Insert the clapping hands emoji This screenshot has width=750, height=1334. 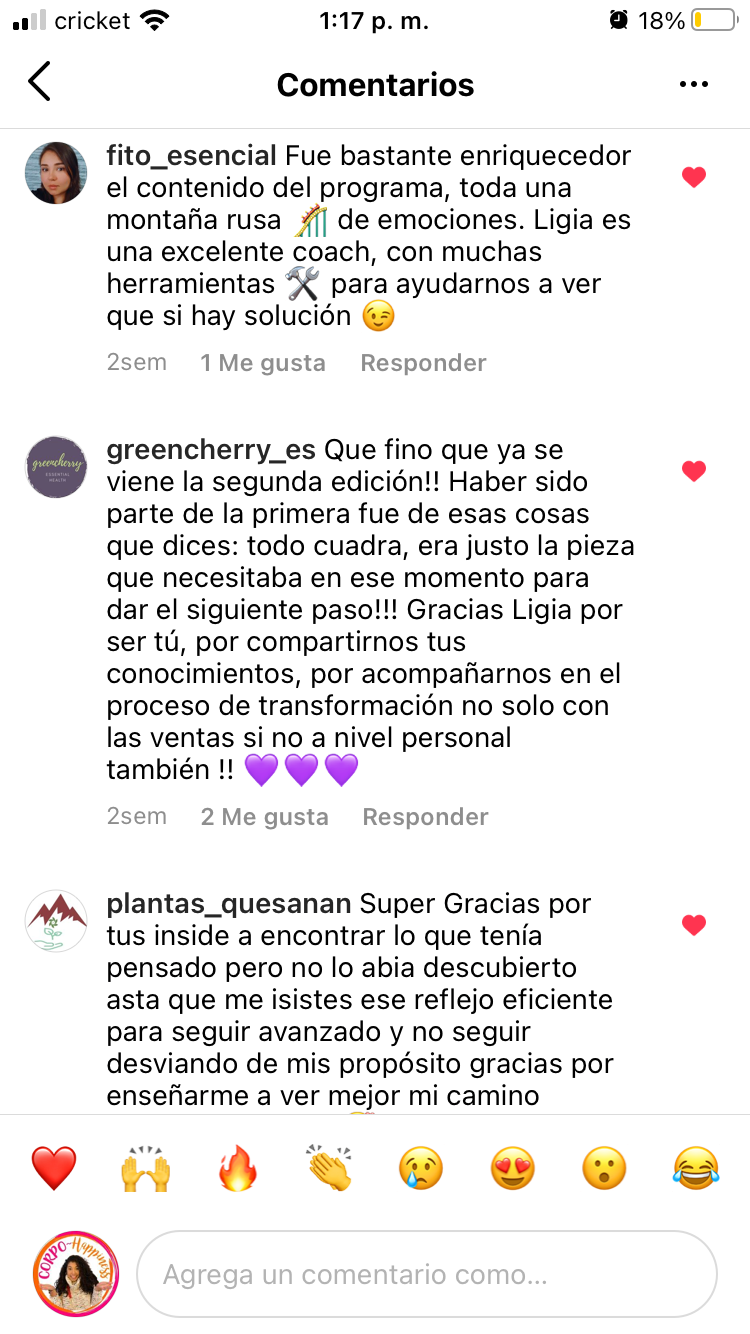click(x=329, y=1168)
